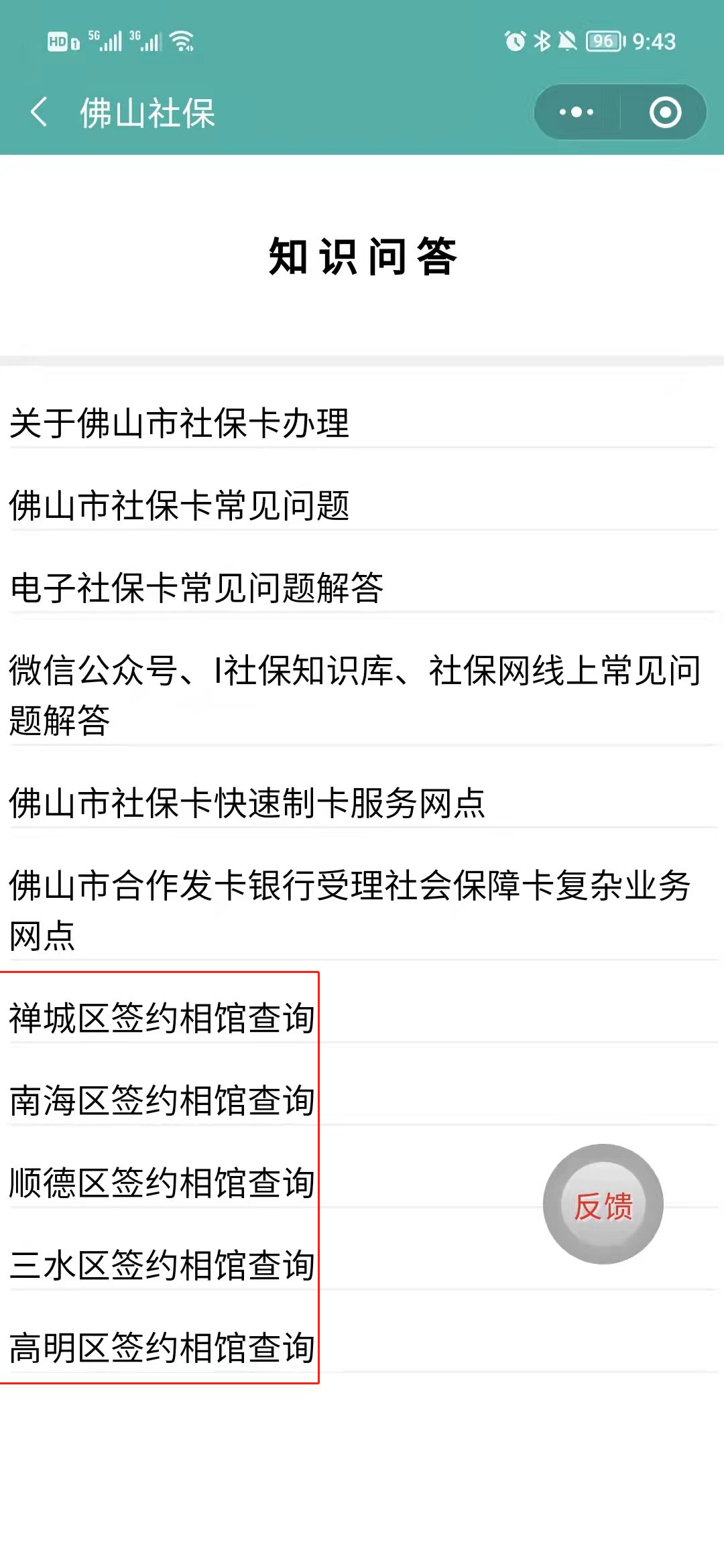
Task: Tap the 反馈 feedback button
Action: tap(603, 1204)
